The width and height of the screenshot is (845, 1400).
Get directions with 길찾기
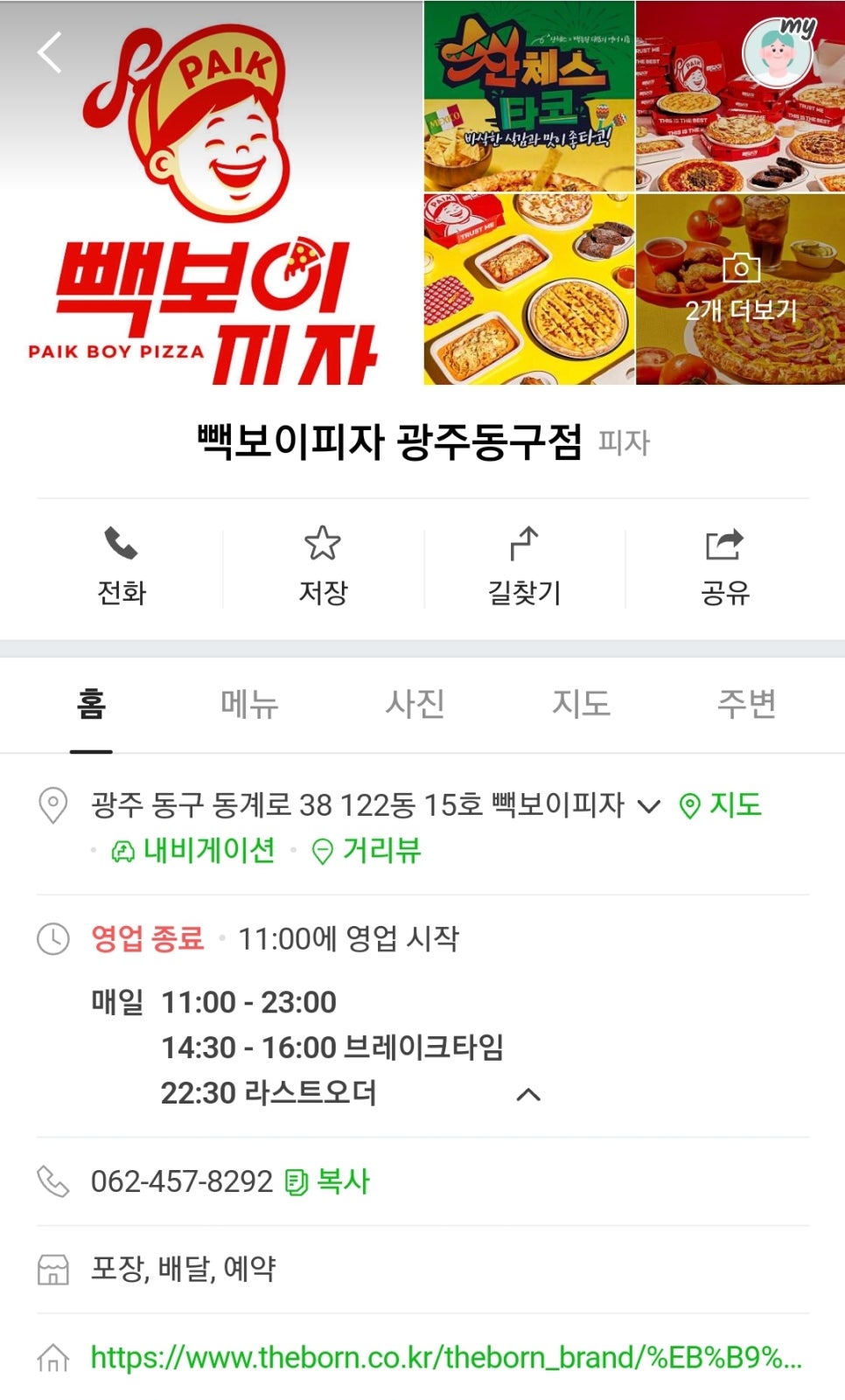point(524,567)
